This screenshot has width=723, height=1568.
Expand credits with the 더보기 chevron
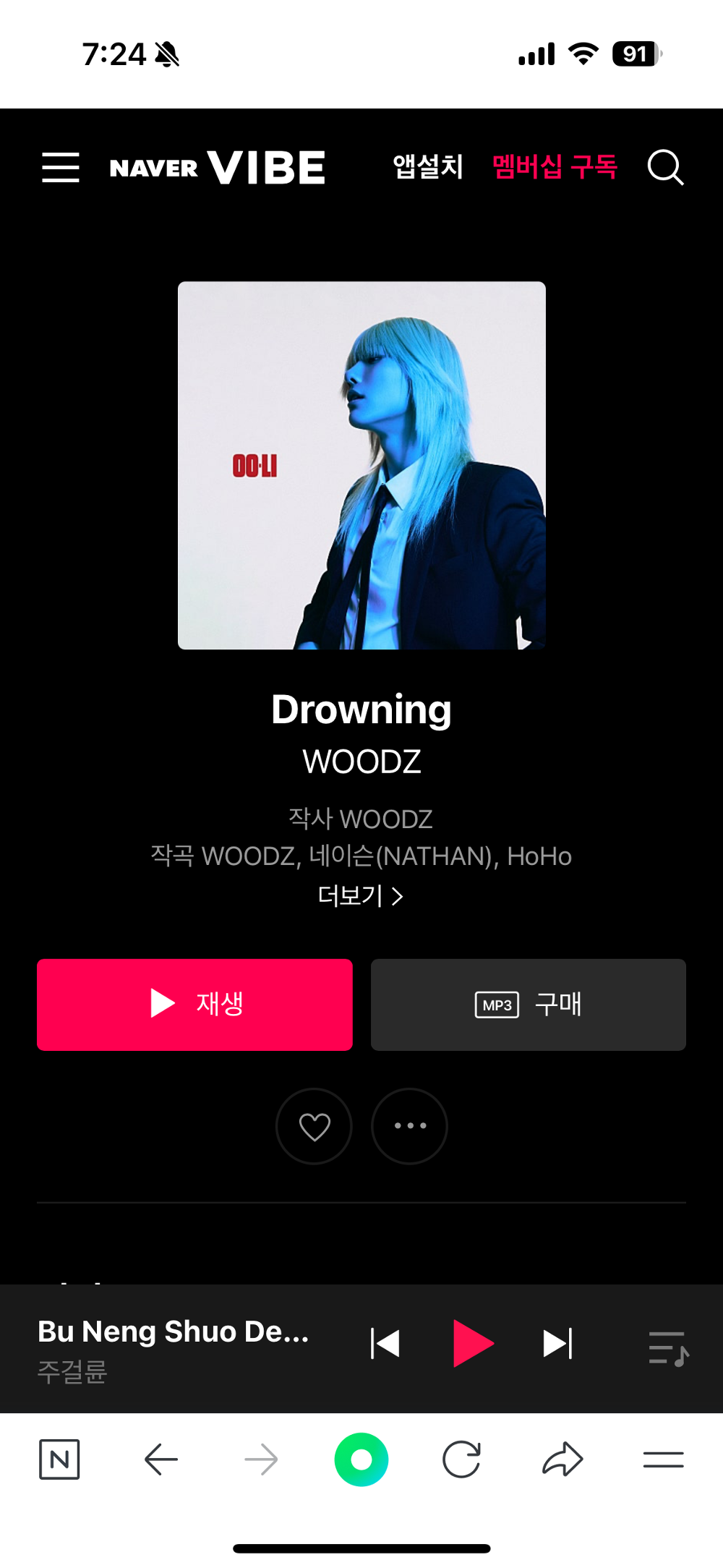point(361,896)
